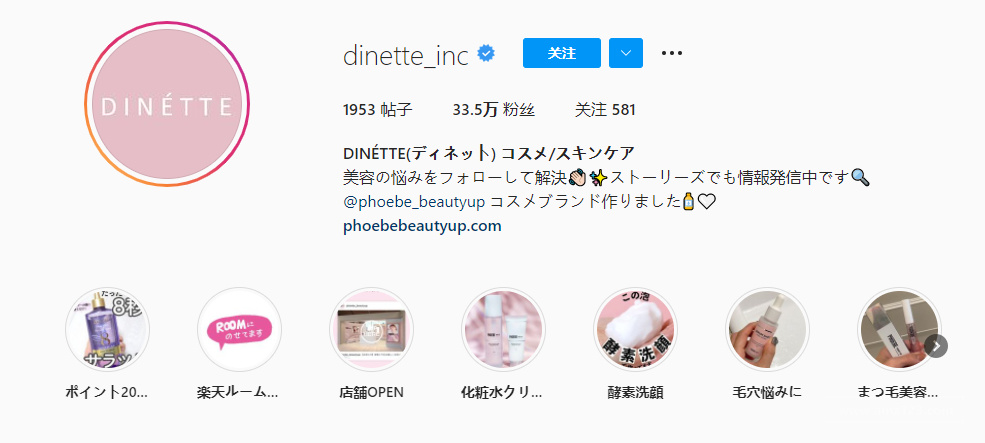985x443 pixels.
Task: Open the @phoebe_beautyup mention link
Action: click(x=413, y=202)
